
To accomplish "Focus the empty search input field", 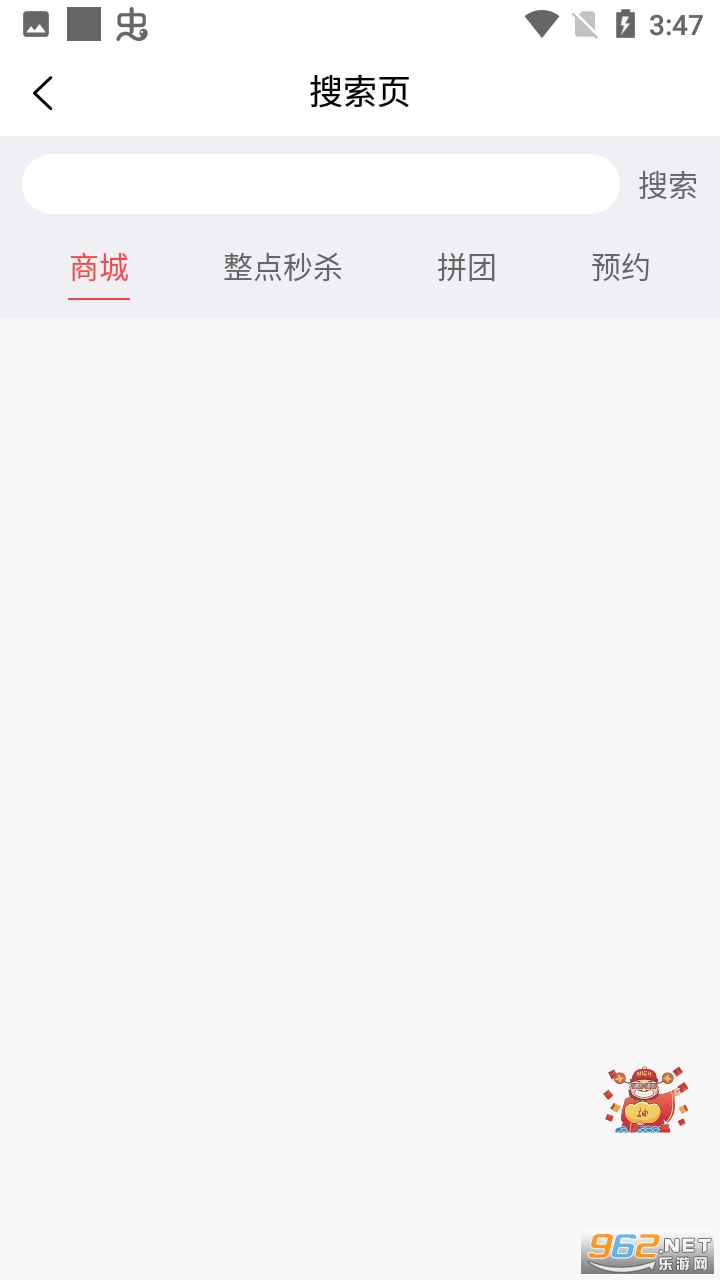I will point(320,184).
